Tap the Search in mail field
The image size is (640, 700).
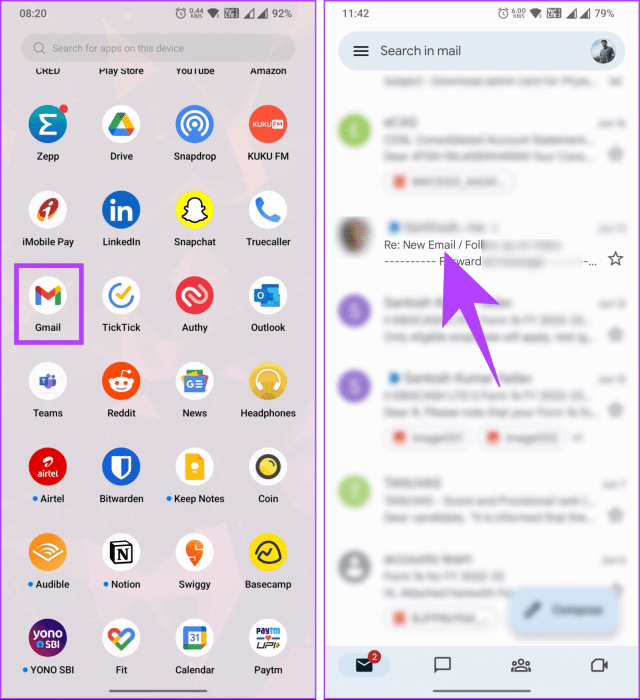coord(470,51)
